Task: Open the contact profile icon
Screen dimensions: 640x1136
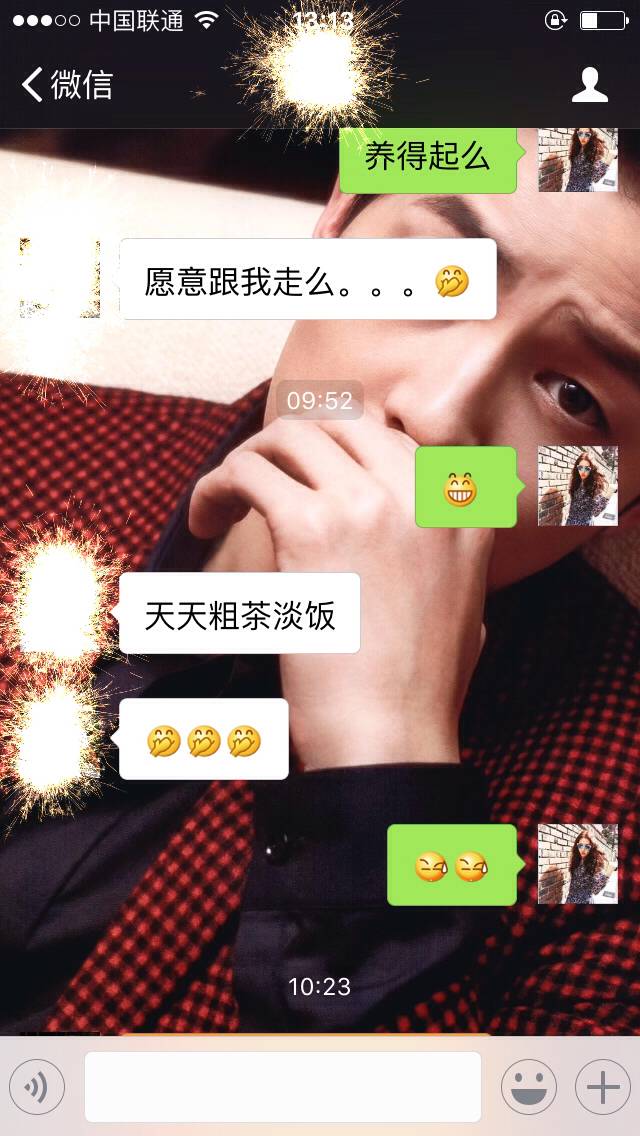Action: click(x=589, y=85)
